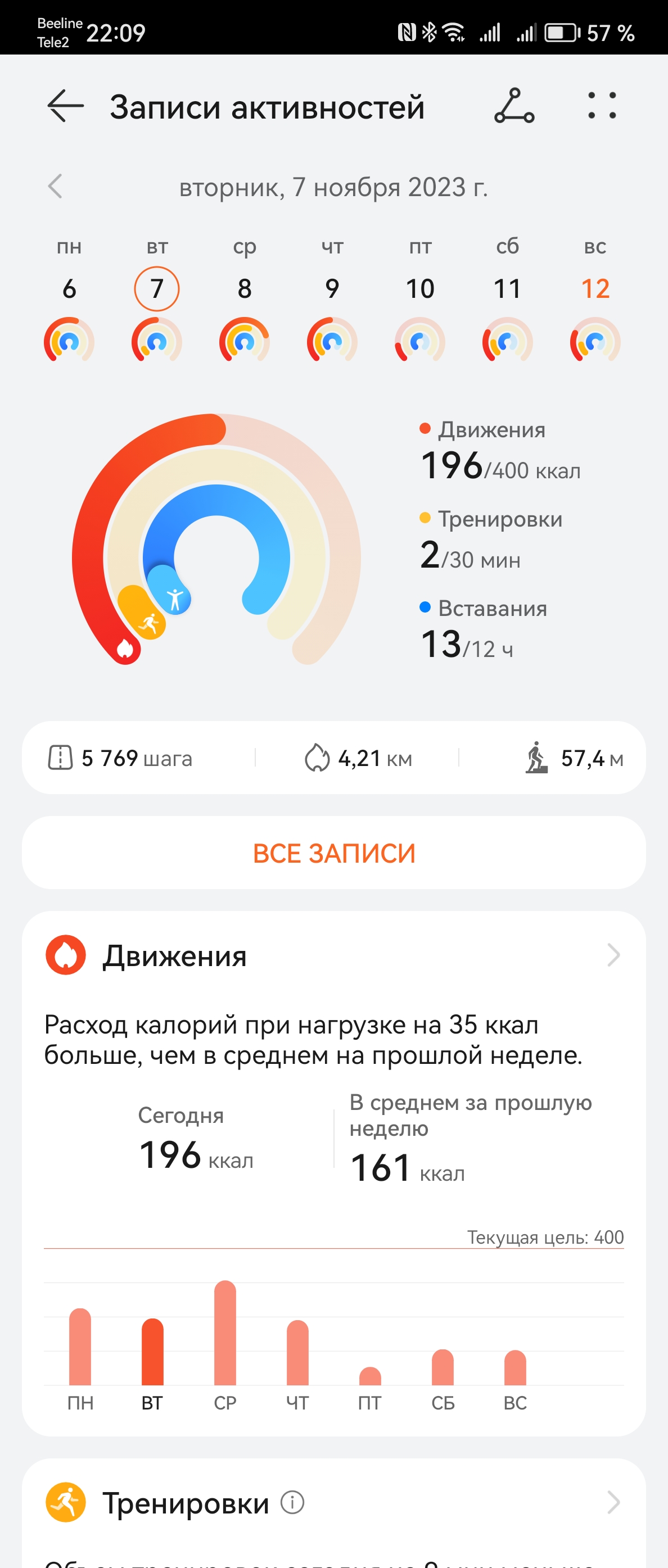Select Saturday 11 in the week calendar
Viewport: 668px width, 1568px height.
coord(507,288)
